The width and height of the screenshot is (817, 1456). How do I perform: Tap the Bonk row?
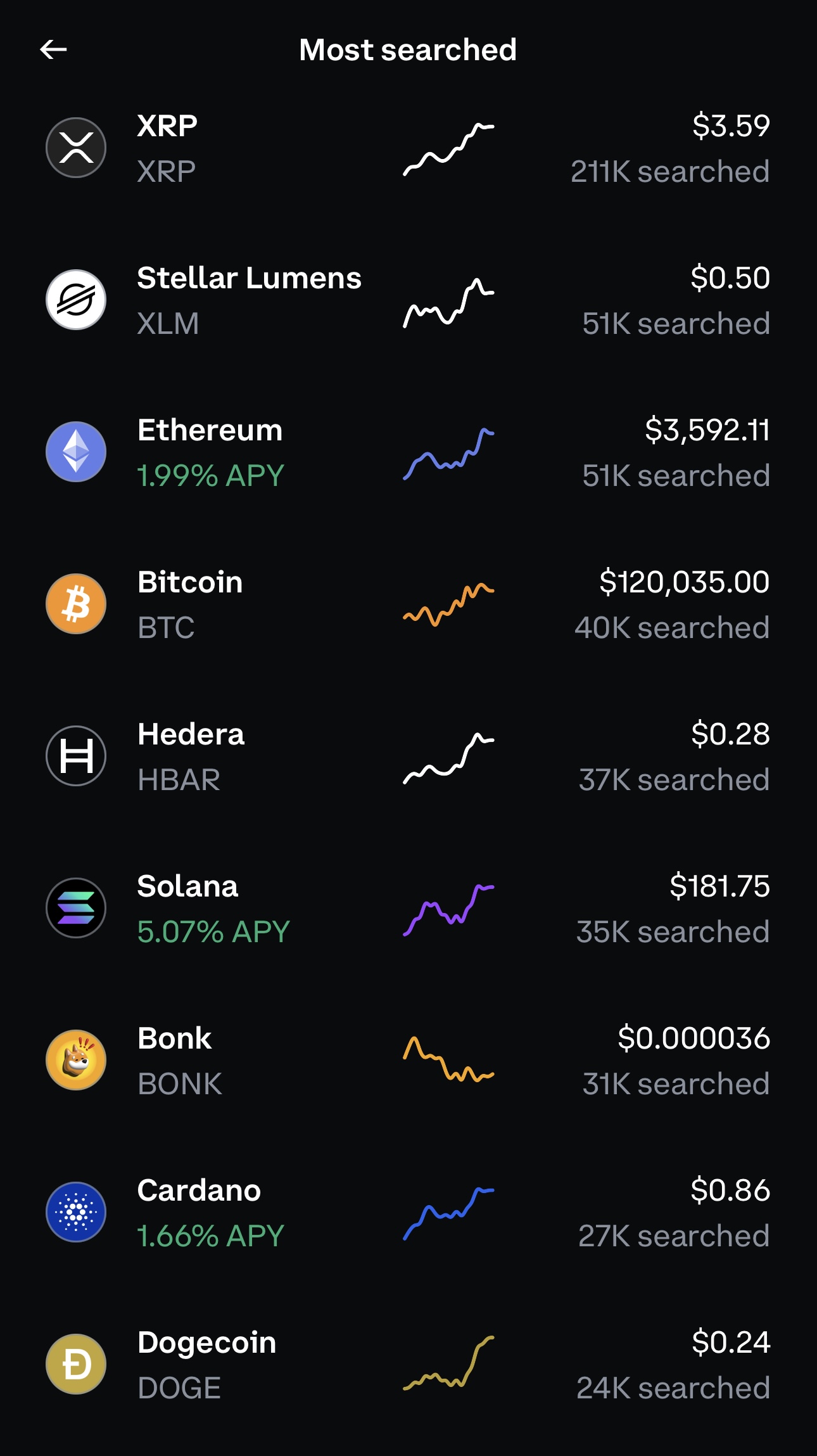point(408,1060)
